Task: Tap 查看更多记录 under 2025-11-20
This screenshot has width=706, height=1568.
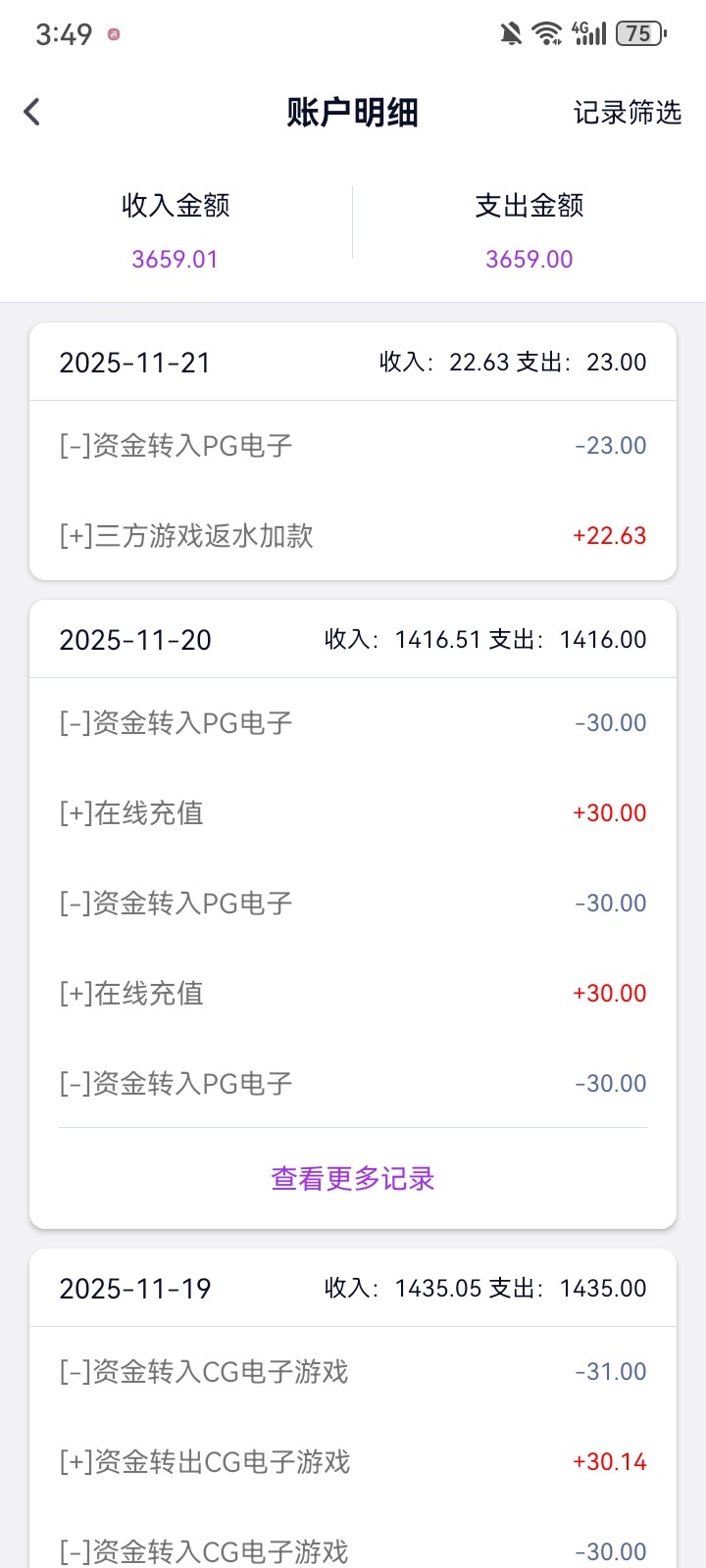Action: (353, 1178)
